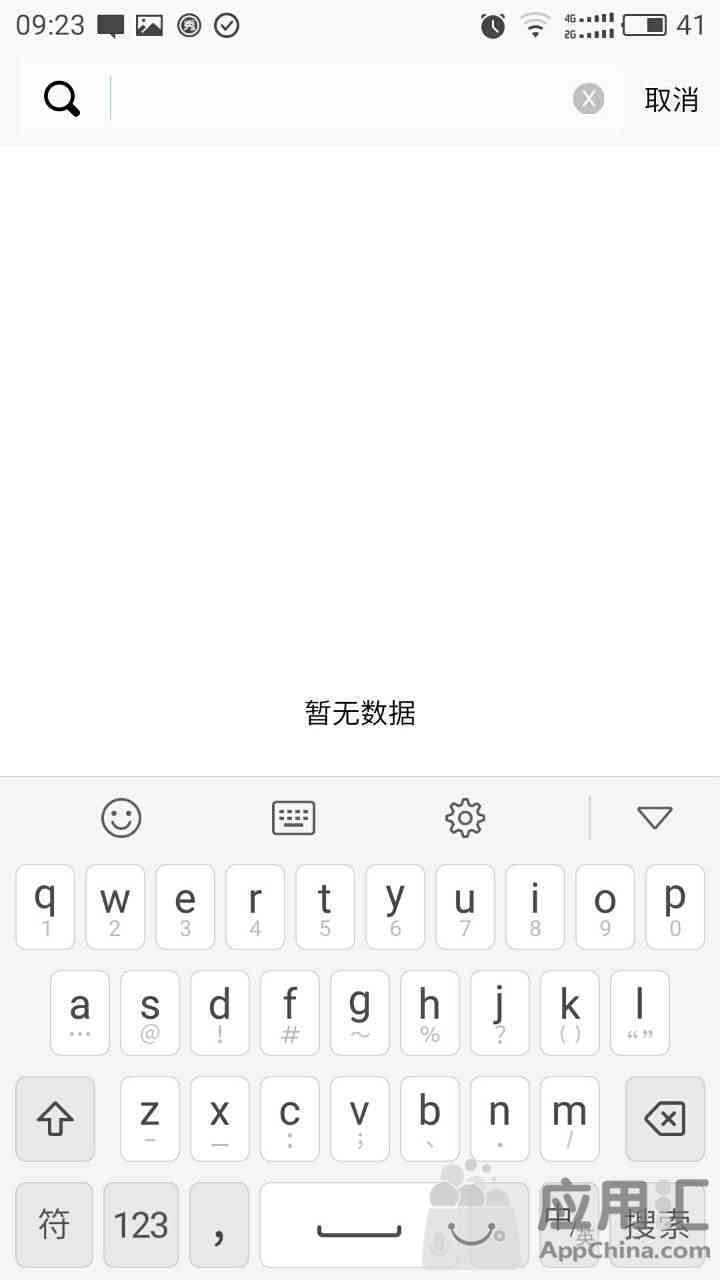This screenshot has width=720, height=1280.
Task: Tap the magnifier search icon
Action: [62, 99]
